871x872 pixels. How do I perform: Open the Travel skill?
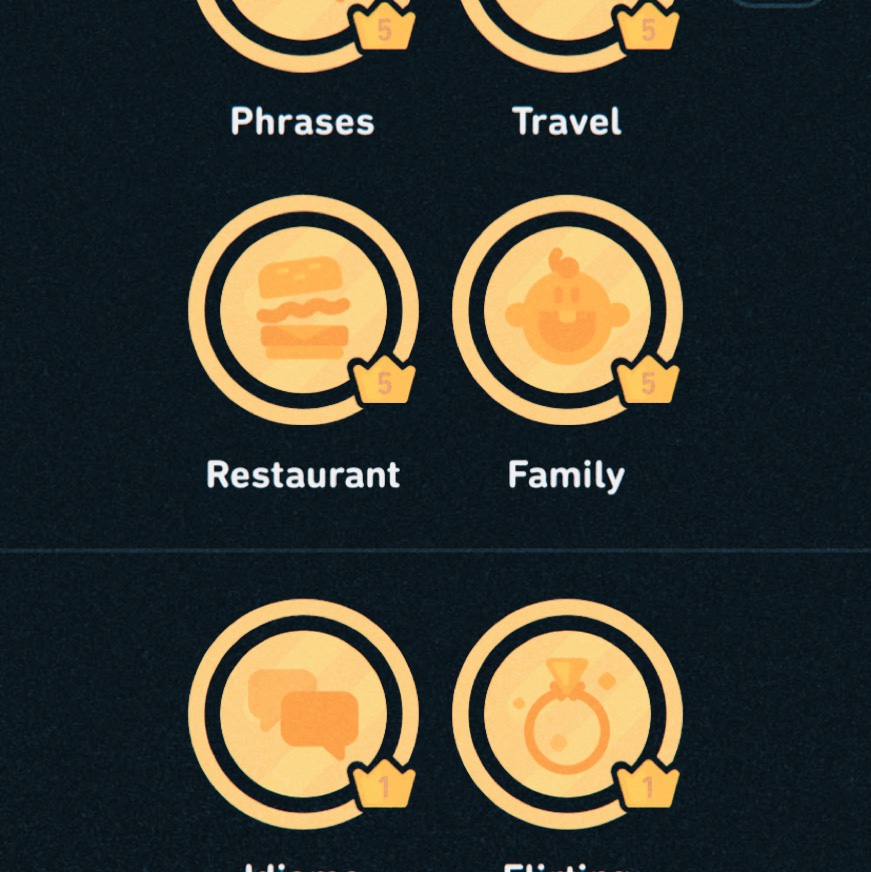(x=567, y=30)
